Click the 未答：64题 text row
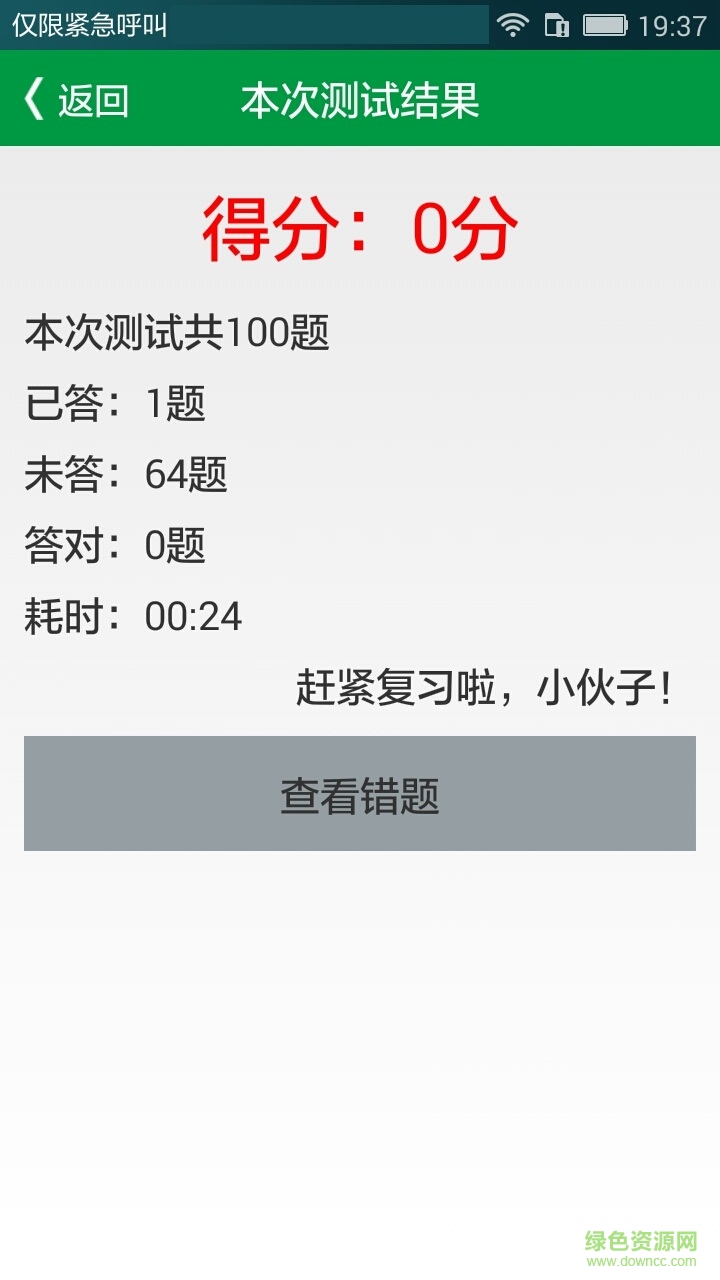The height and width of the screenshot is (1280, 720). click(x=125, y=476)
